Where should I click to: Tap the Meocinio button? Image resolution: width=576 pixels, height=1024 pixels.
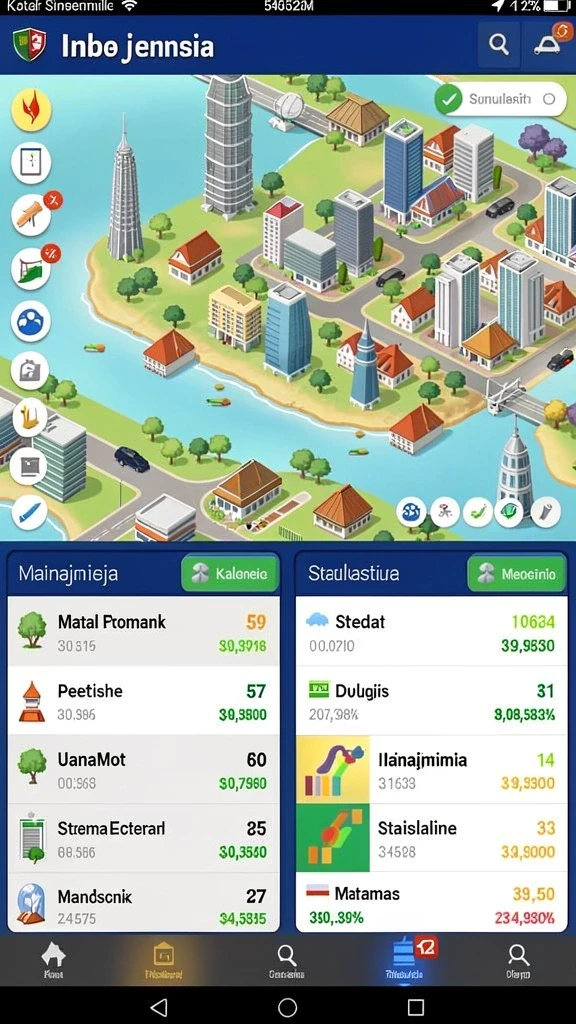[517, 574]
